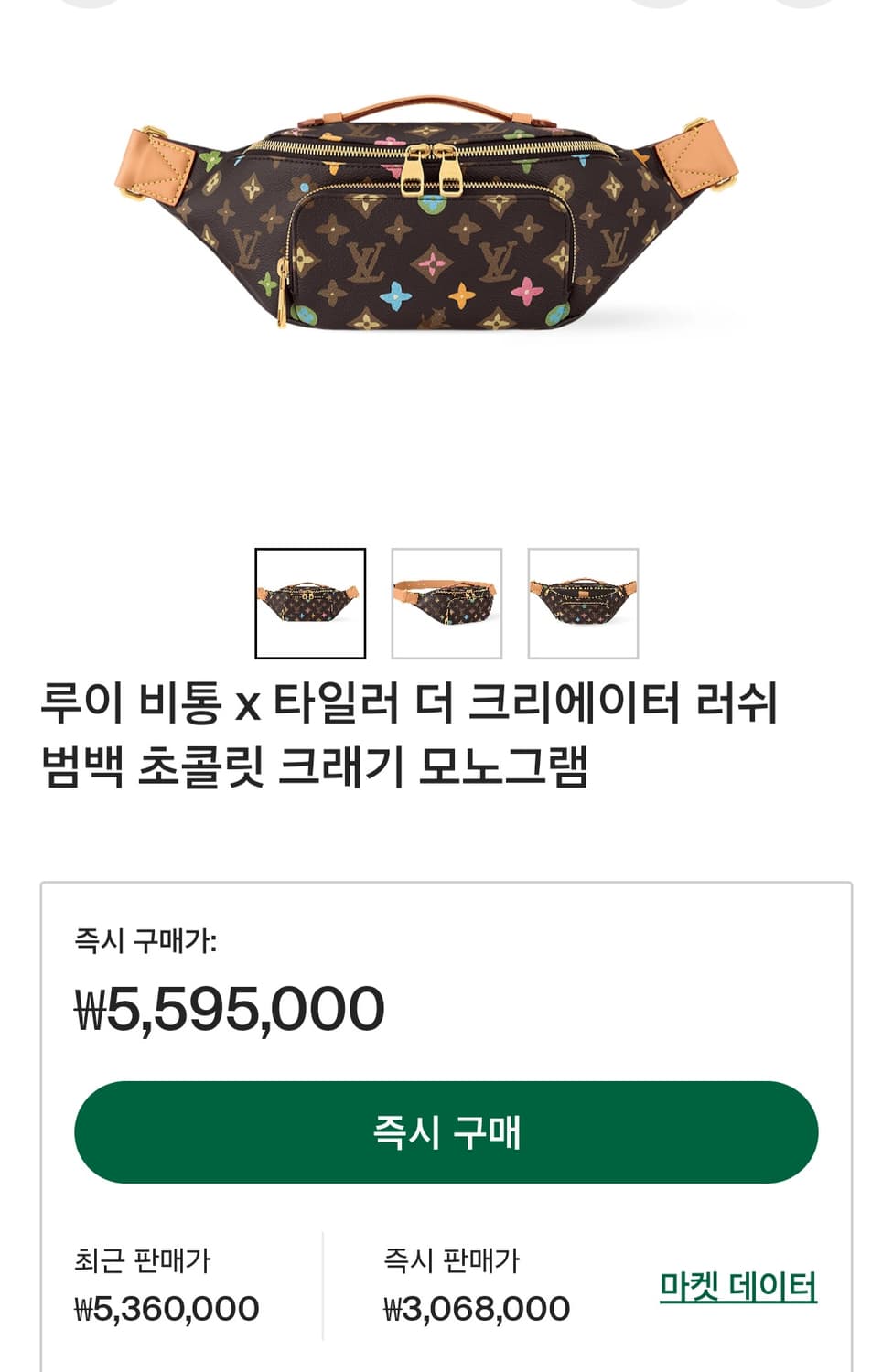This screenshot has height=1372, width=893.
Task: Open the second strap-view product thumbnail
Action: (446, 601)
